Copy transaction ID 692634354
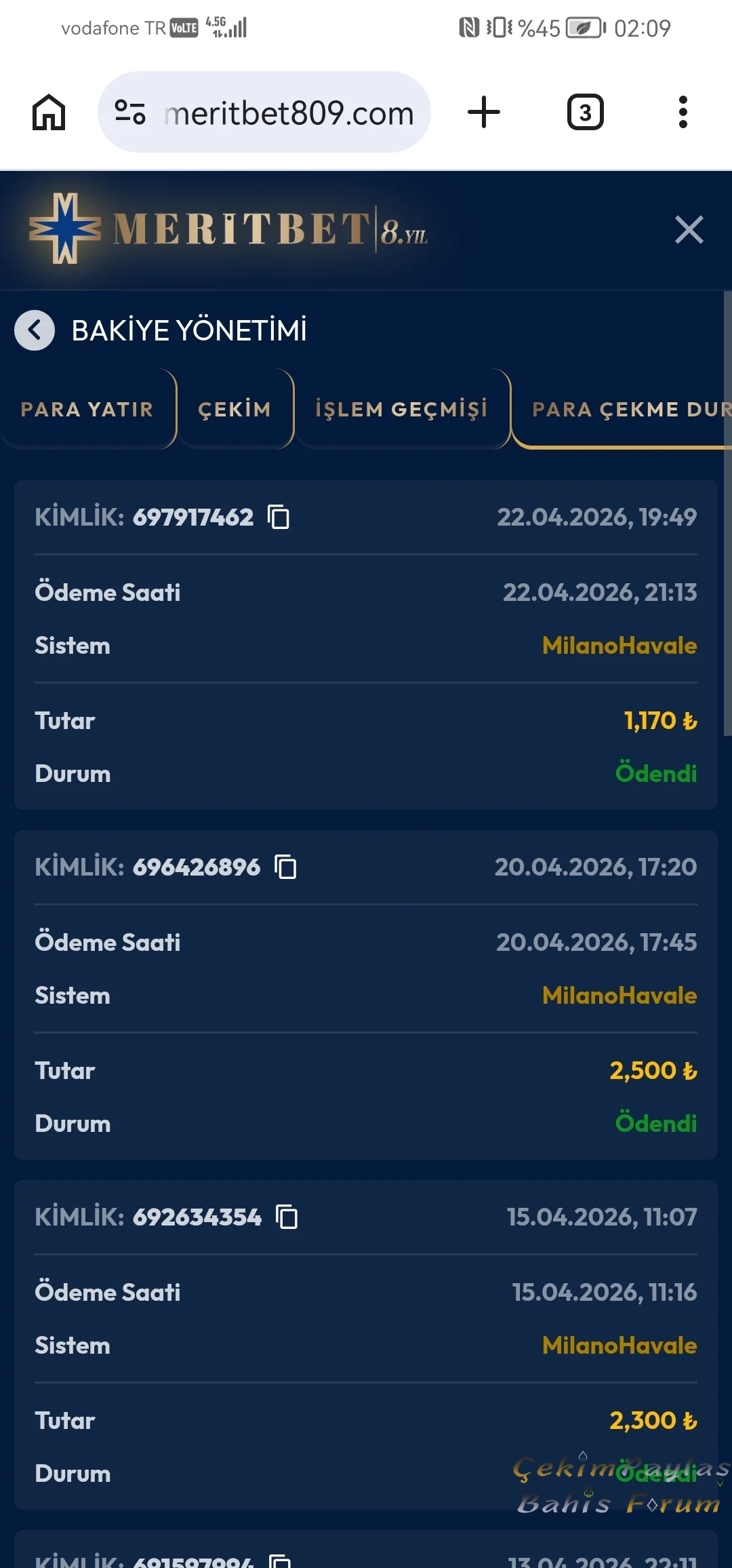Screen dimensions: 732x1568 [x=287, y=1217]
